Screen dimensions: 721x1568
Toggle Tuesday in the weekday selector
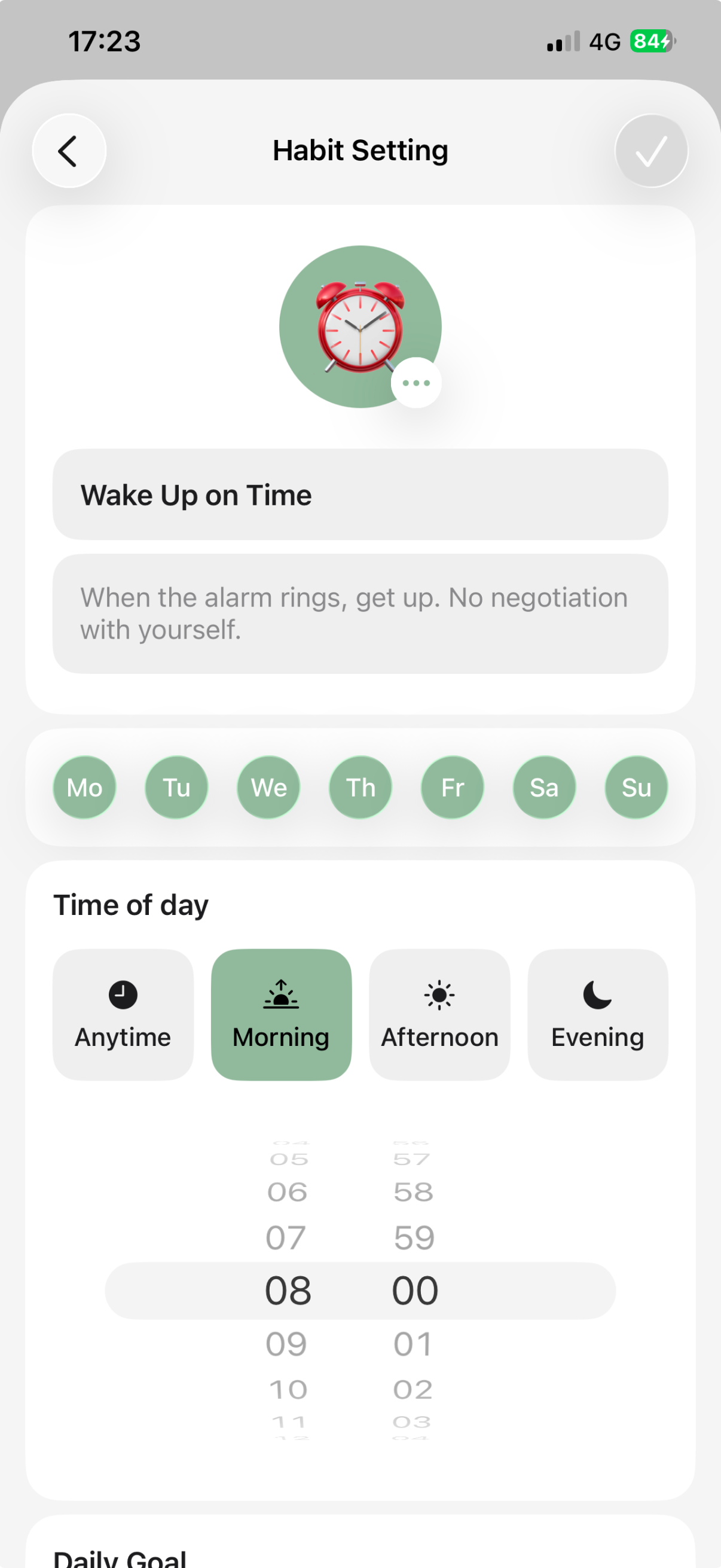click(x=176, y=787)
